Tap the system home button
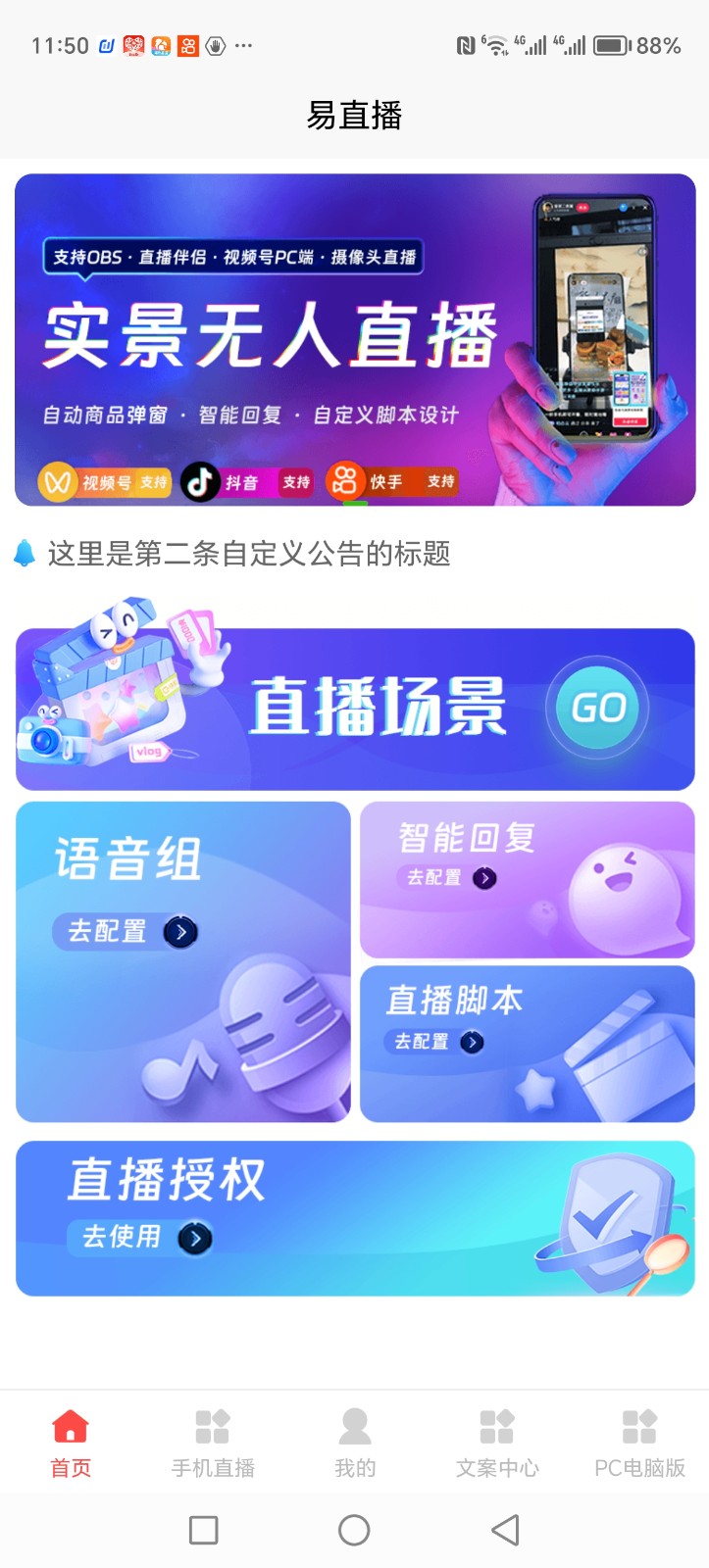This screenshot has width=709, height=1568. [x=354, y=1530]
